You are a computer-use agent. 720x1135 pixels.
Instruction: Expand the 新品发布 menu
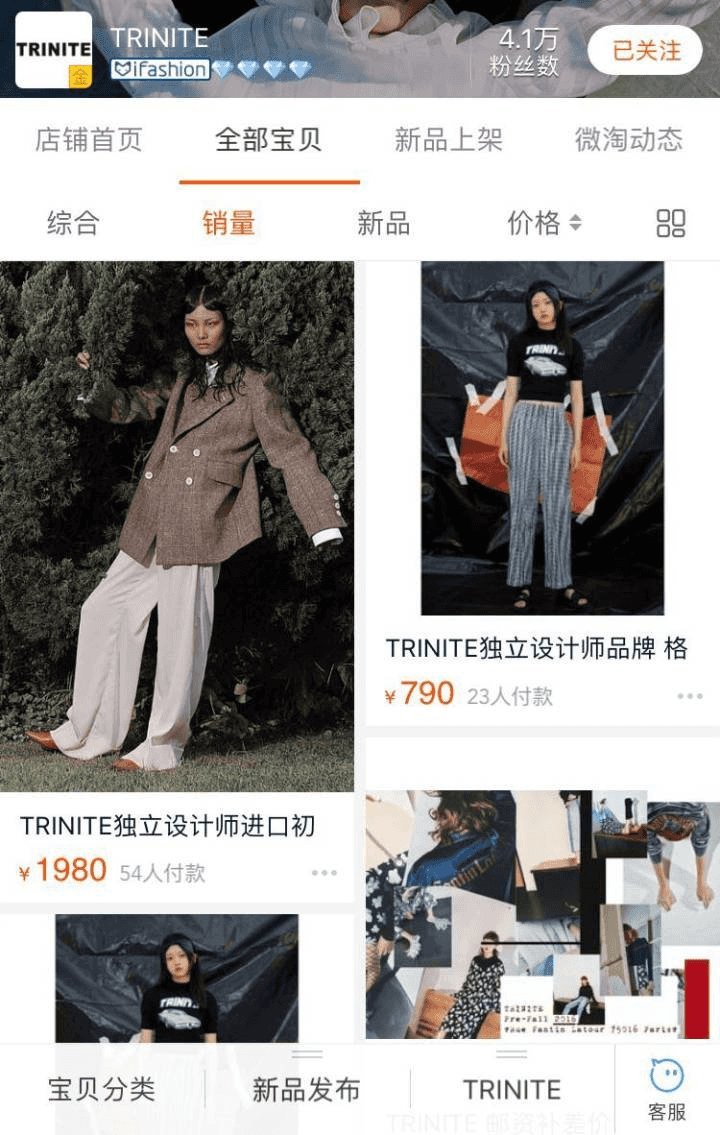pyautogui.click(x=306, y=1089)
